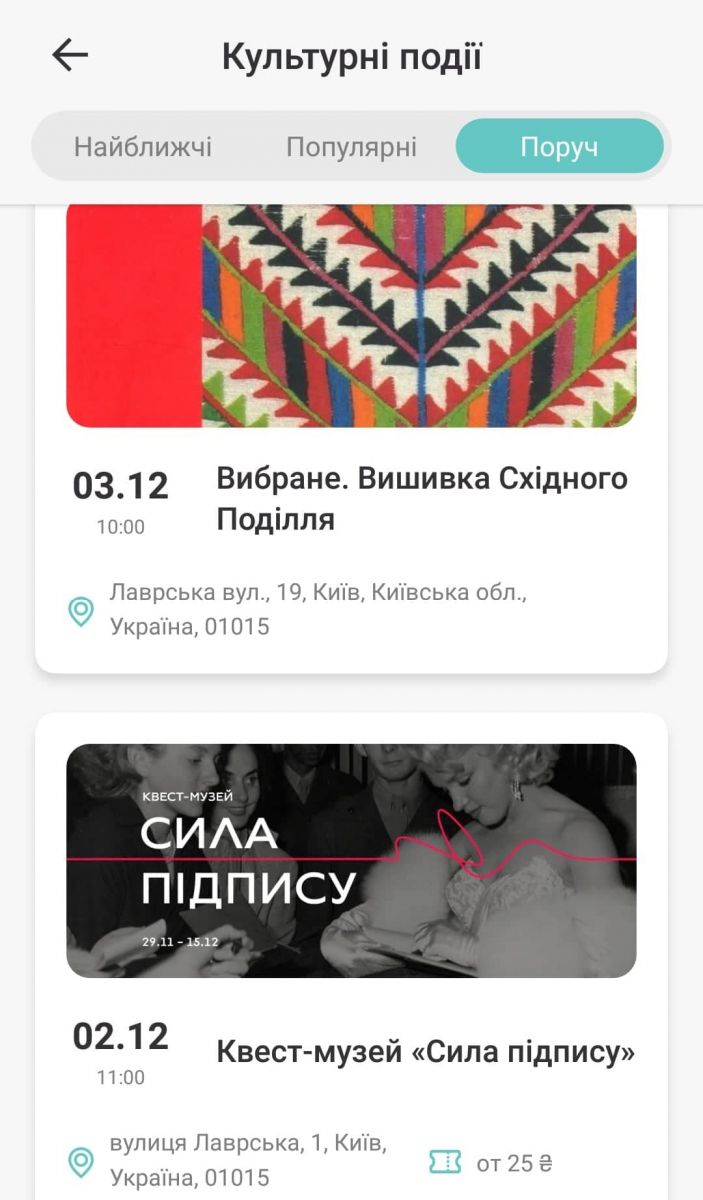Image resolution: width=703 pixels, height=1200 pixels.
Task: Switch to the Популярні tab
Action: 351,147
